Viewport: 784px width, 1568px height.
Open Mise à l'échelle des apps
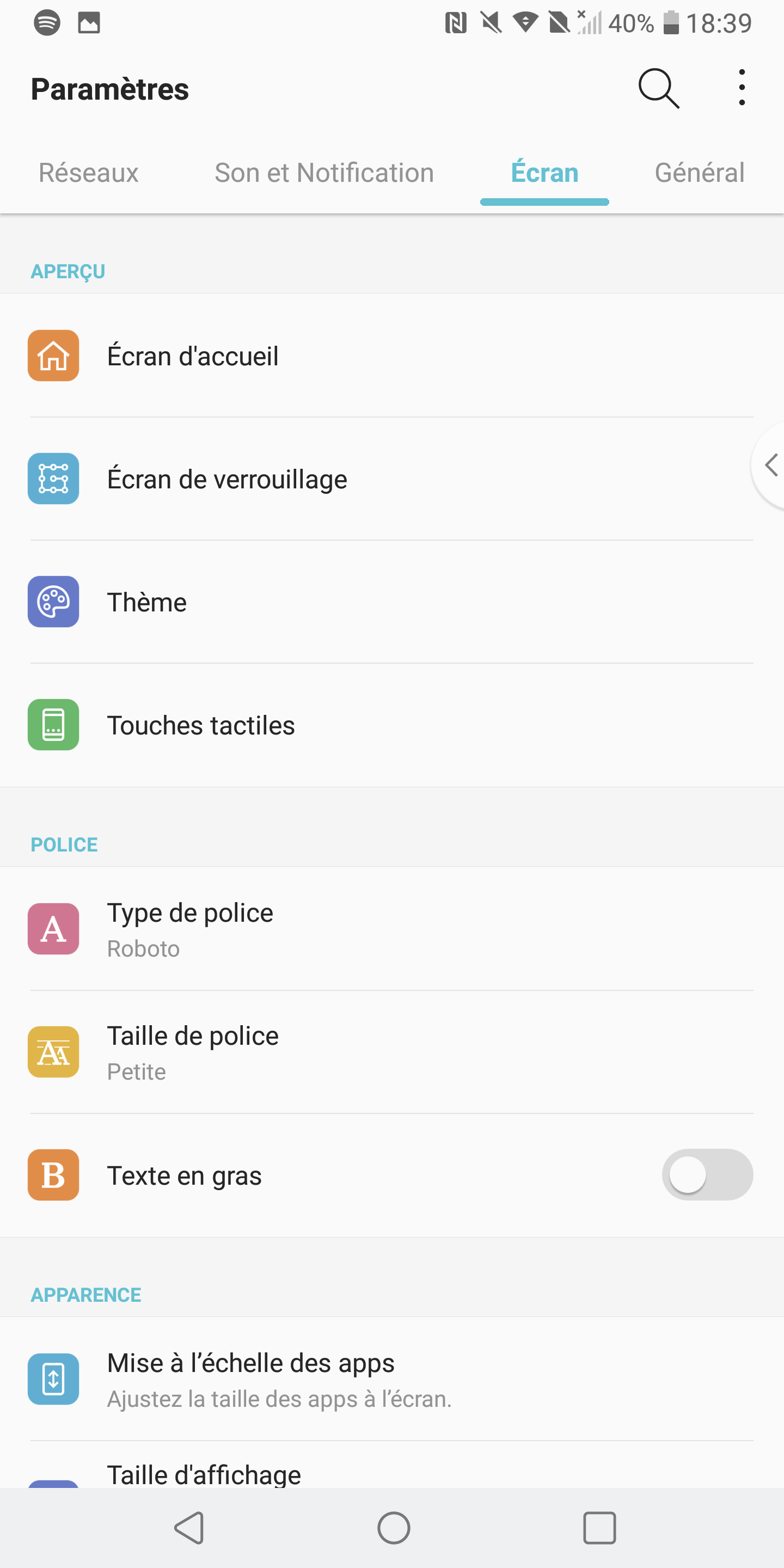[x=392, y=1379]
